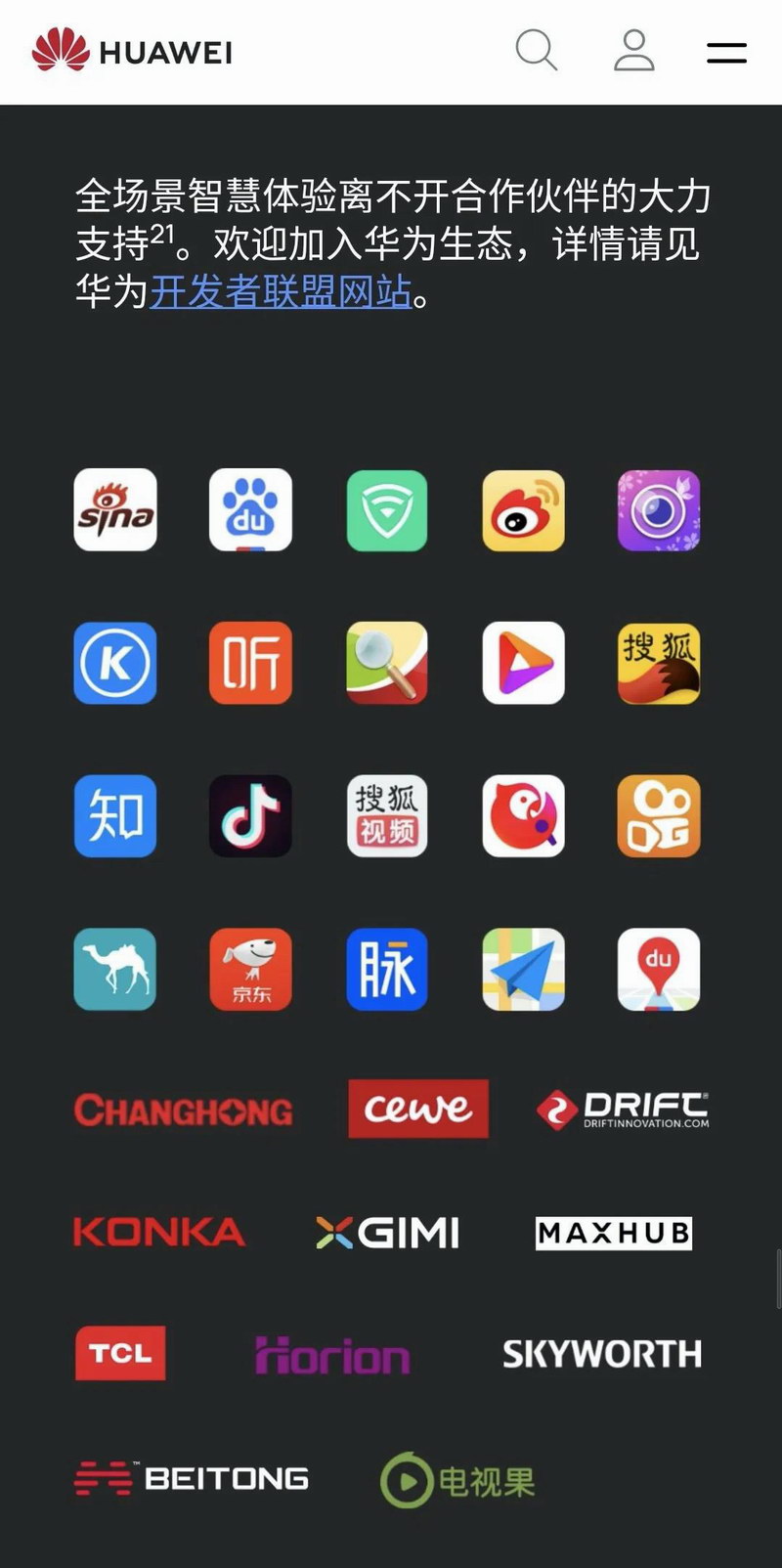Tap the Huawei logo to go home

(x=132, y=51)
